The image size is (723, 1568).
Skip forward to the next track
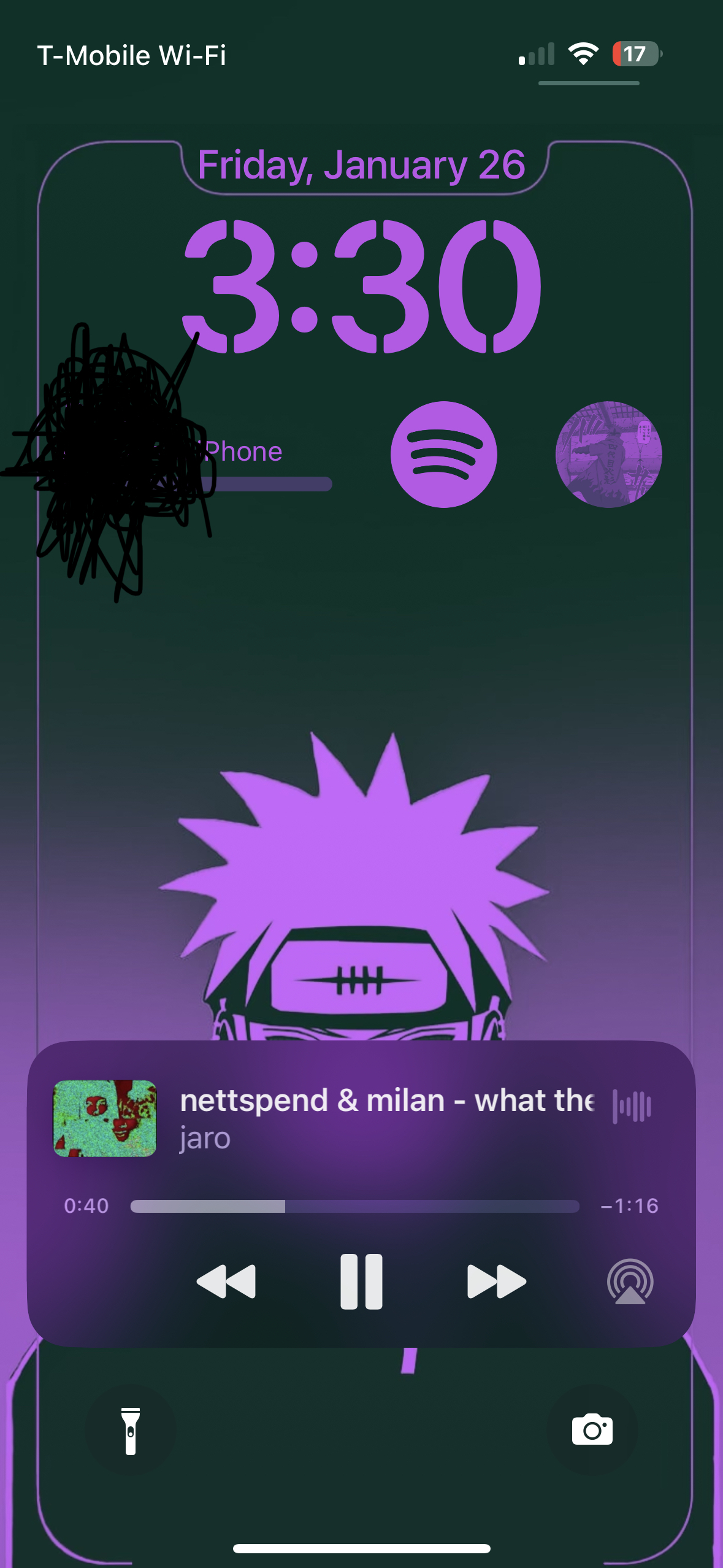pyautogui.click(x=496, y=1282)
